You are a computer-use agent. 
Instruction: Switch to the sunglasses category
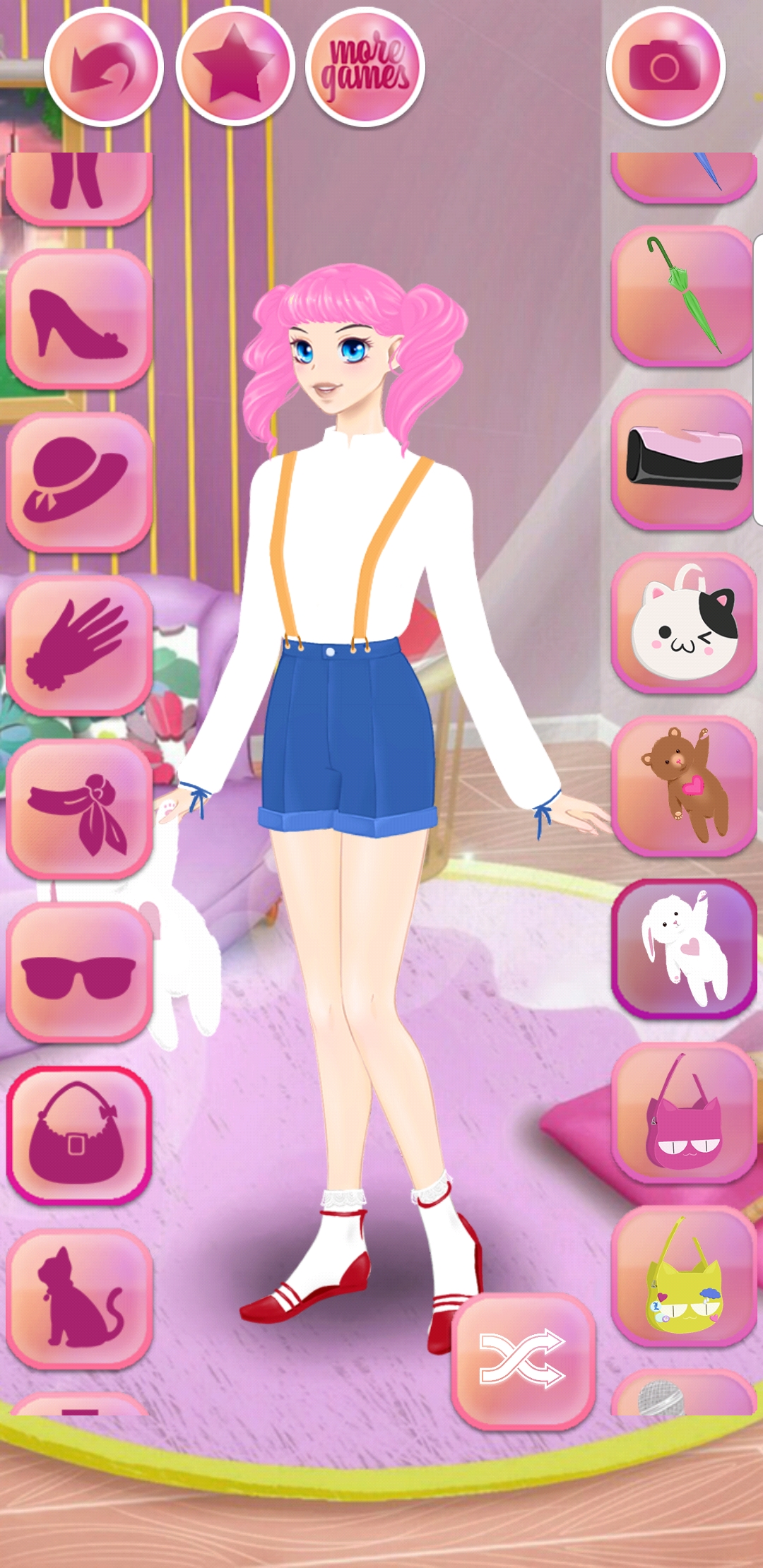coord(79,972)
